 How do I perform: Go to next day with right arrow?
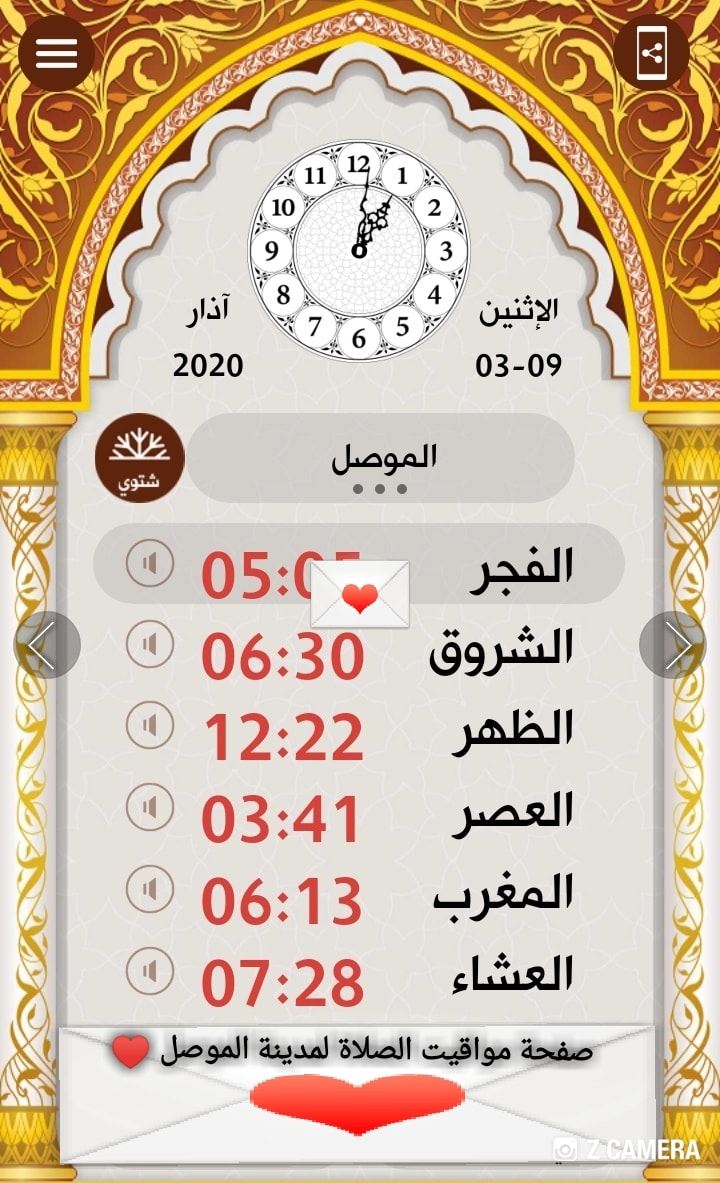(672, 645)
